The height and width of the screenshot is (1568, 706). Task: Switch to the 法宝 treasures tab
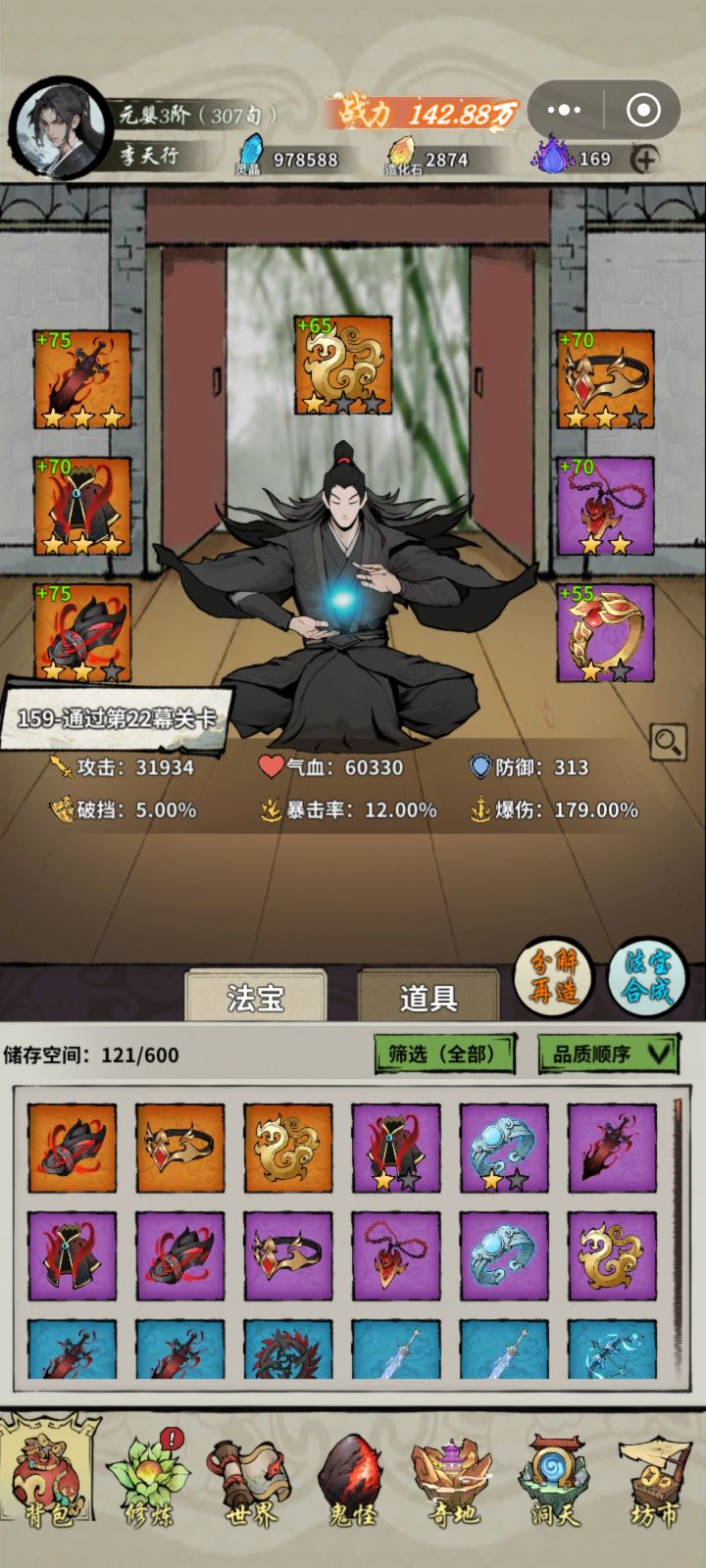click(257, 996)
